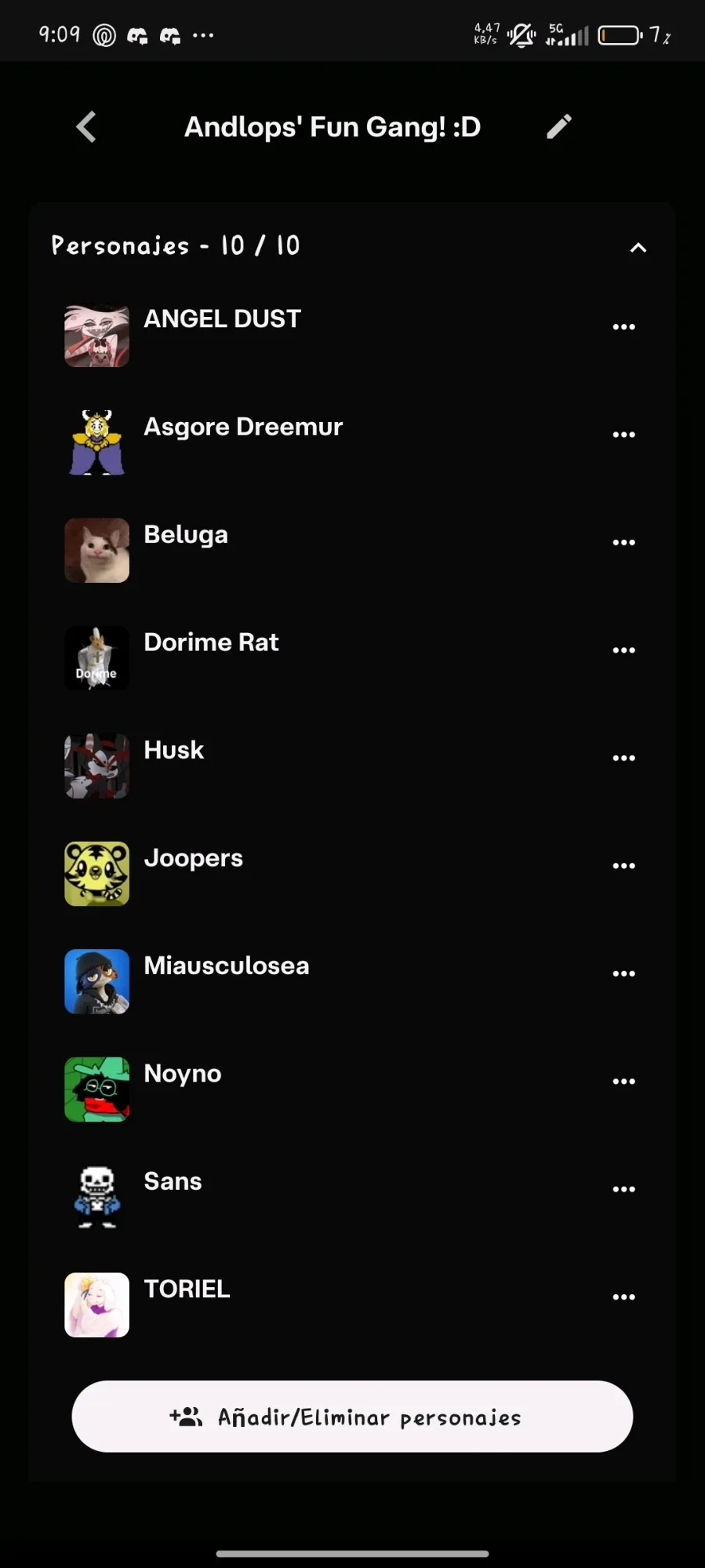Open options for ANGEL DUST
The height and width of the screenshot is (1568, 705).
click(623, 327)
